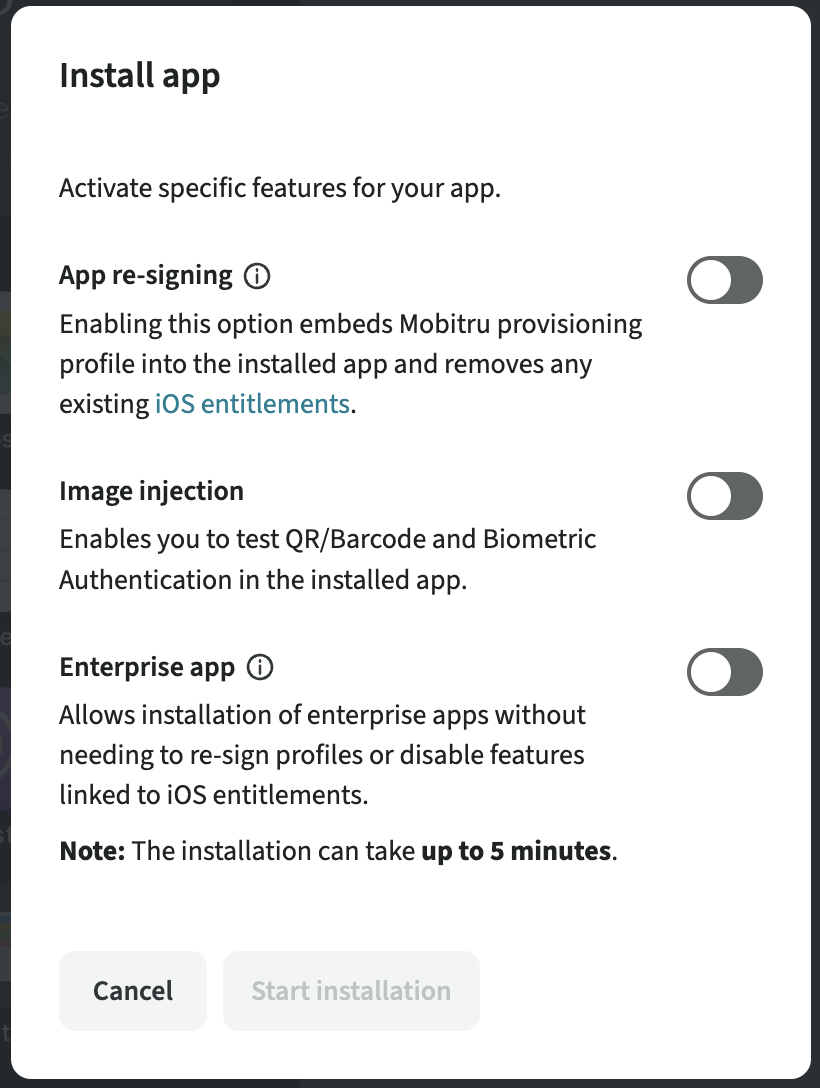The image size is (820, 1088).
Task: Cancel the app installation dialog
Action: 133,991
